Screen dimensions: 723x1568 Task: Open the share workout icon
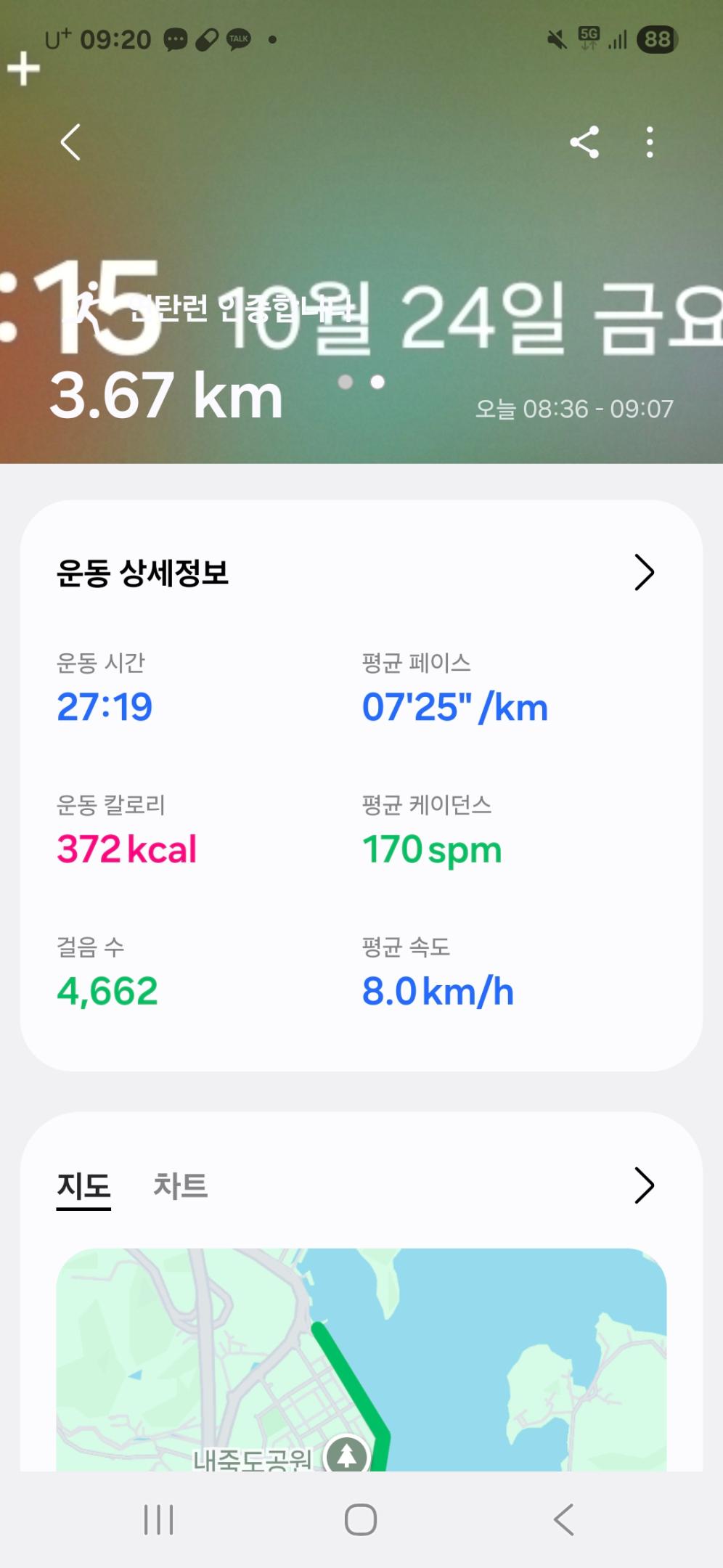click(x=585, y=142)
